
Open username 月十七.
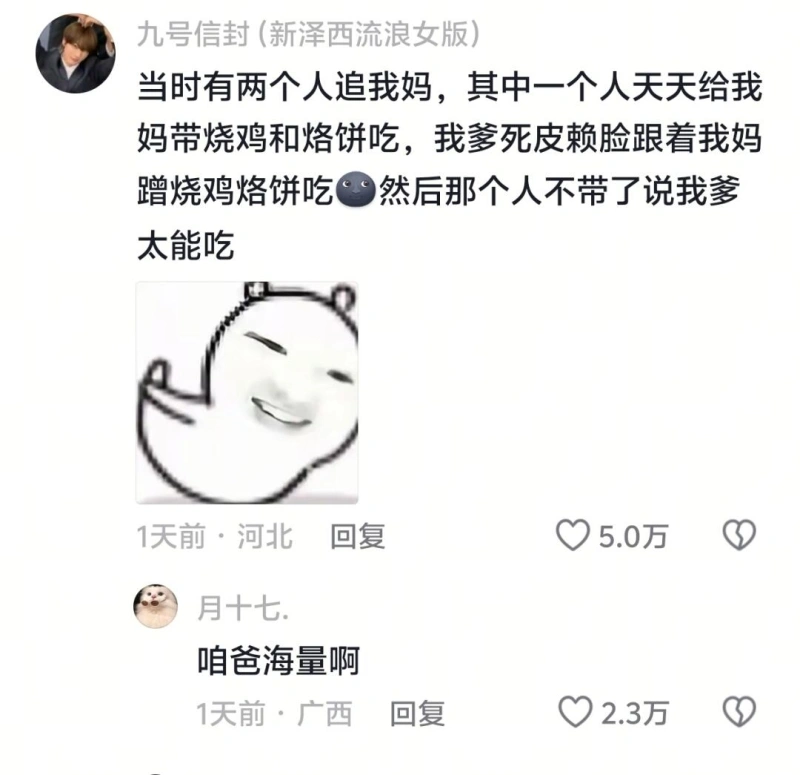pos(242,606)
